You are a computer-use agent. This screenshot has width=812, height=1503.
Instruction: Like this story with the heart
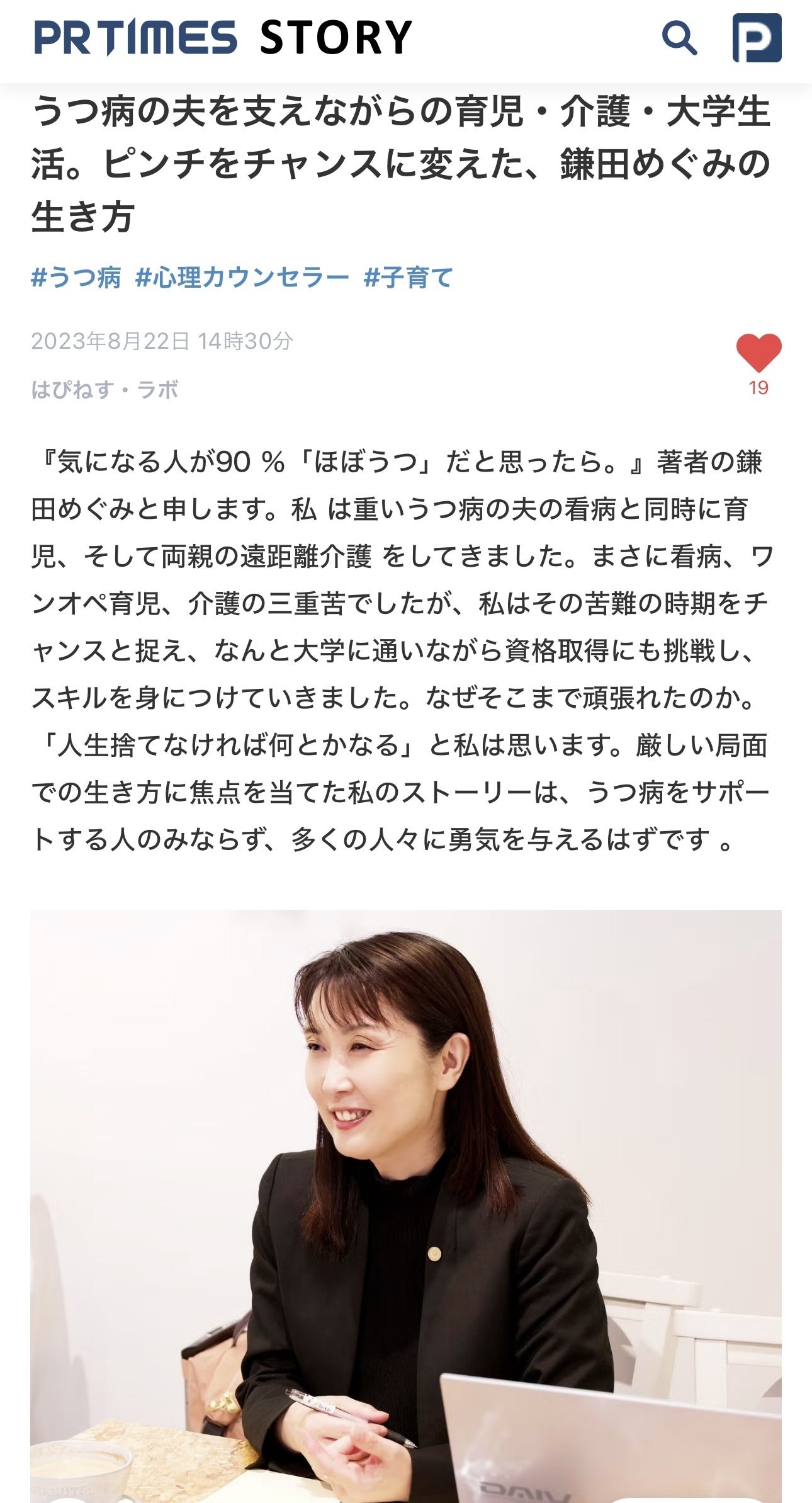(758, 353)
